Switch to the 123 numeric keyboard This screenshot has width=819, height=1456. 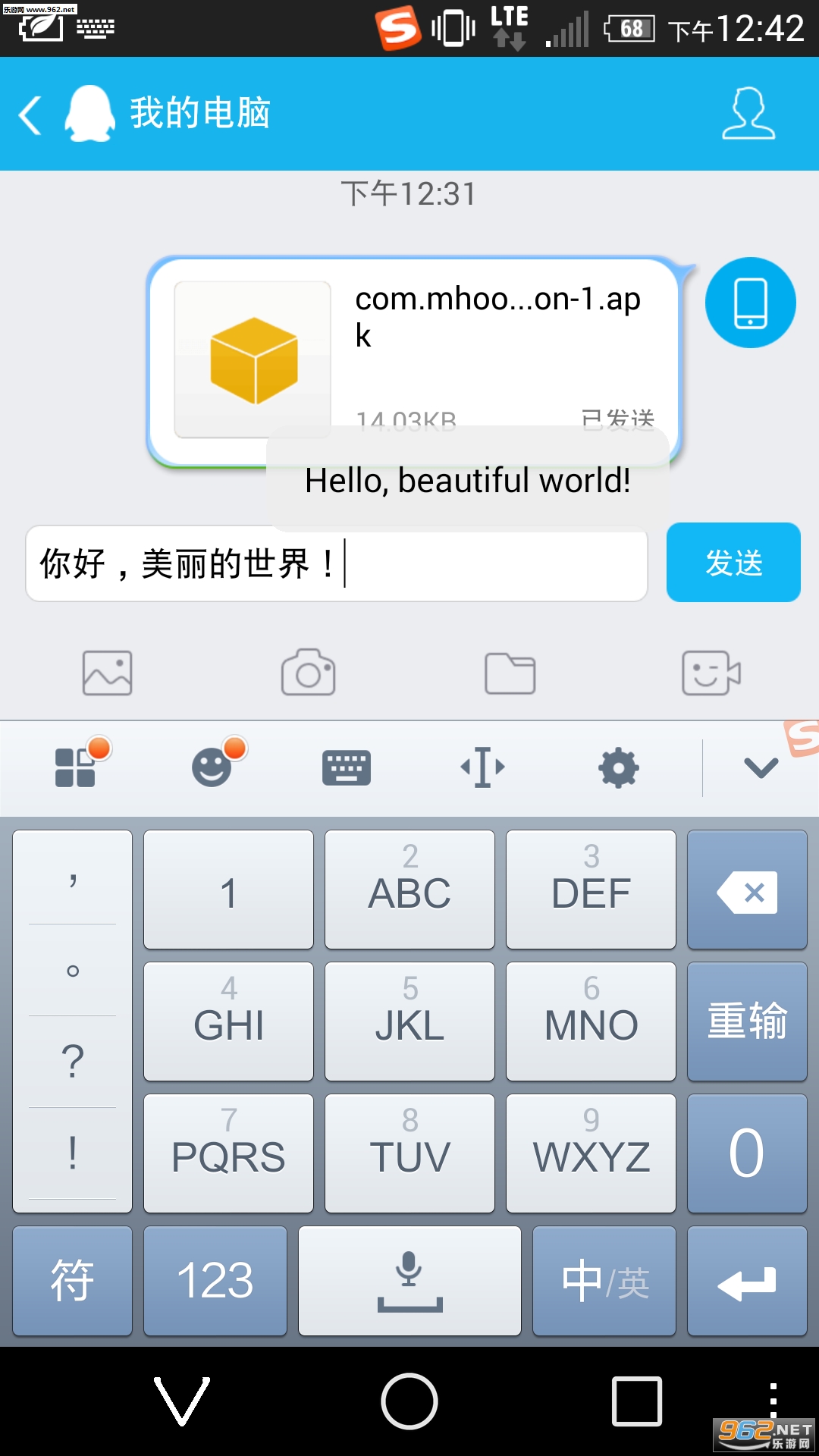[215, 1281]
